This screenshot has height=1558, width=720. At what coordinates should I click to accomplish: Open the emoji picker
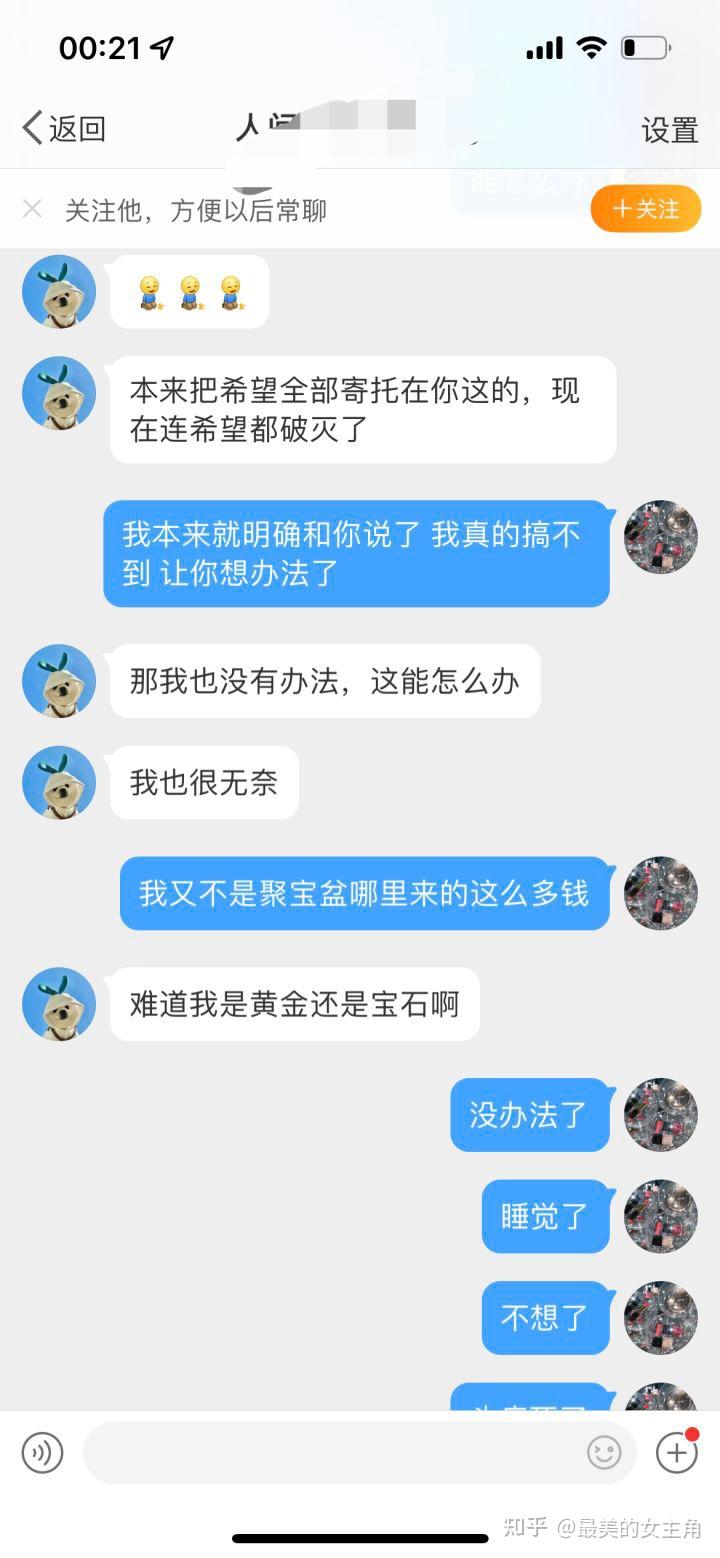[x=604, y=1452]
